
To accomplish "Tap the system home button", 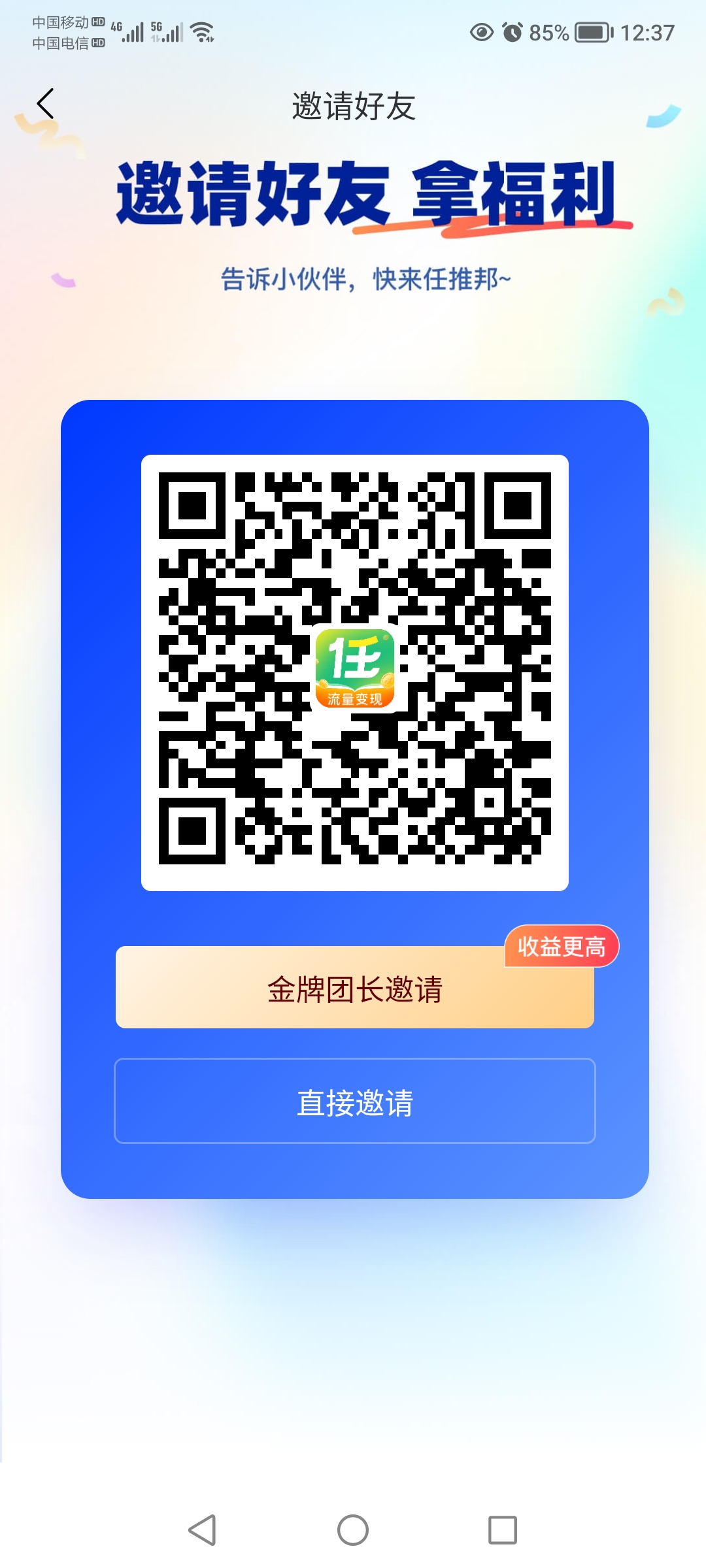I will (x=352, y=1529).
